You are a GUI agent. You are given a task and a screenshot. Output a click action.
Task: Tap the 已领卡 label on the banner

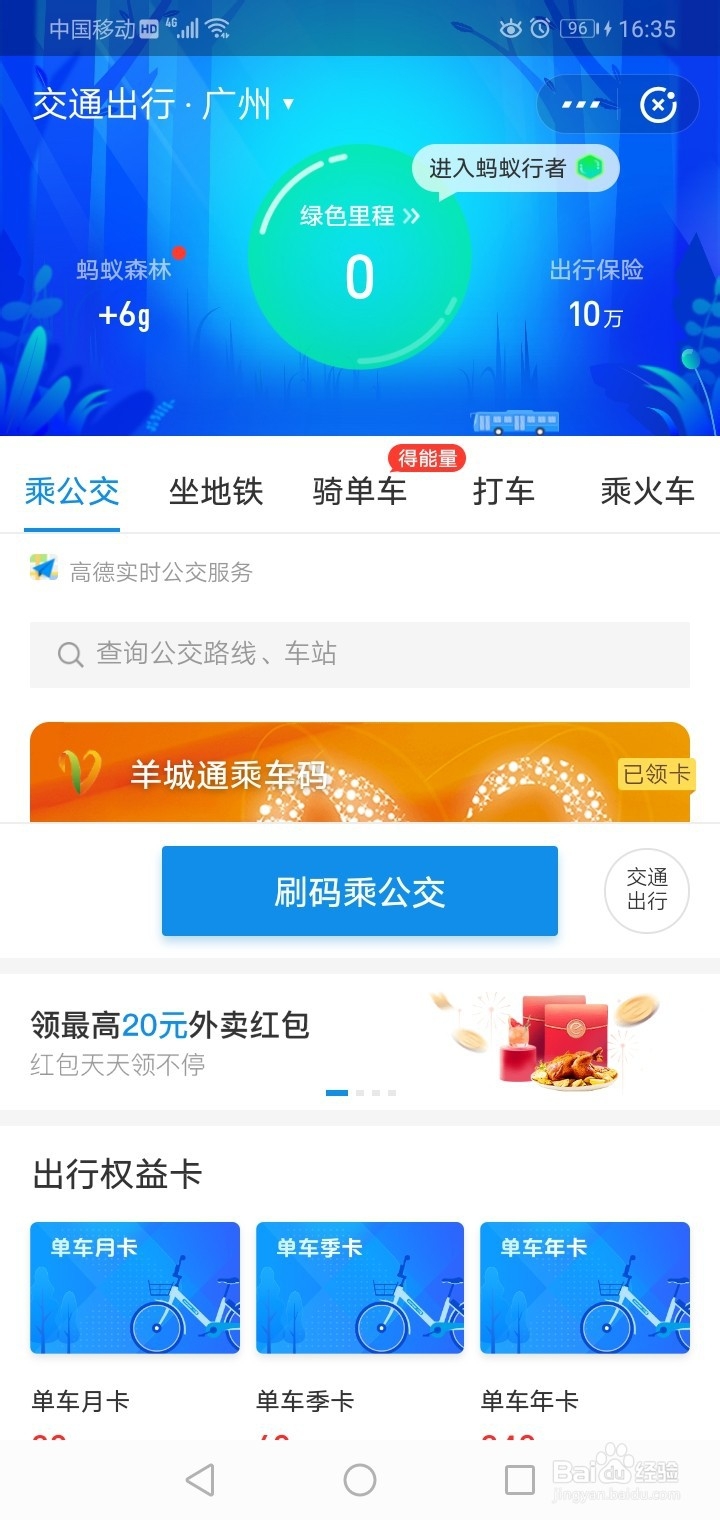(x=656, y=775)
